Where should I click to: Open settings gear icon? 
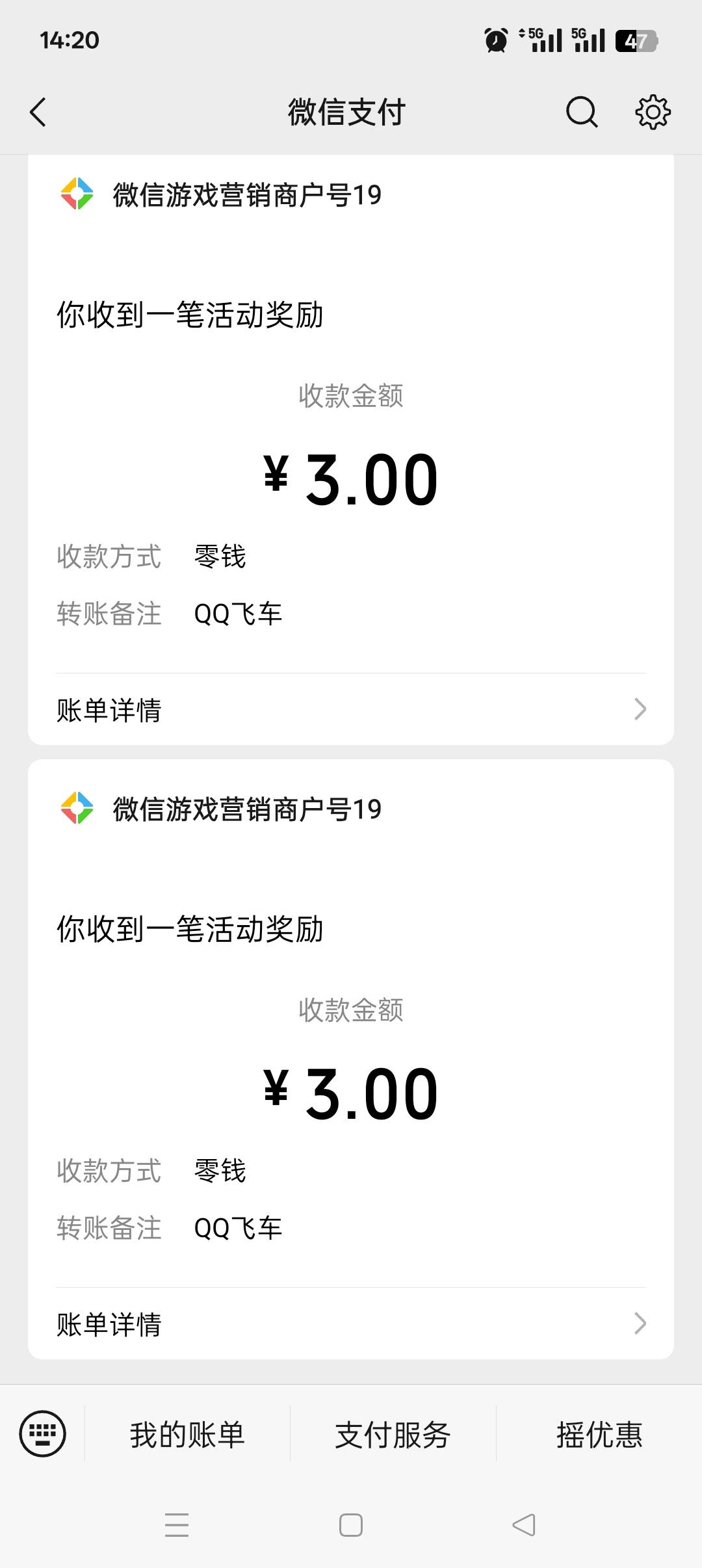tap(653, 112)
